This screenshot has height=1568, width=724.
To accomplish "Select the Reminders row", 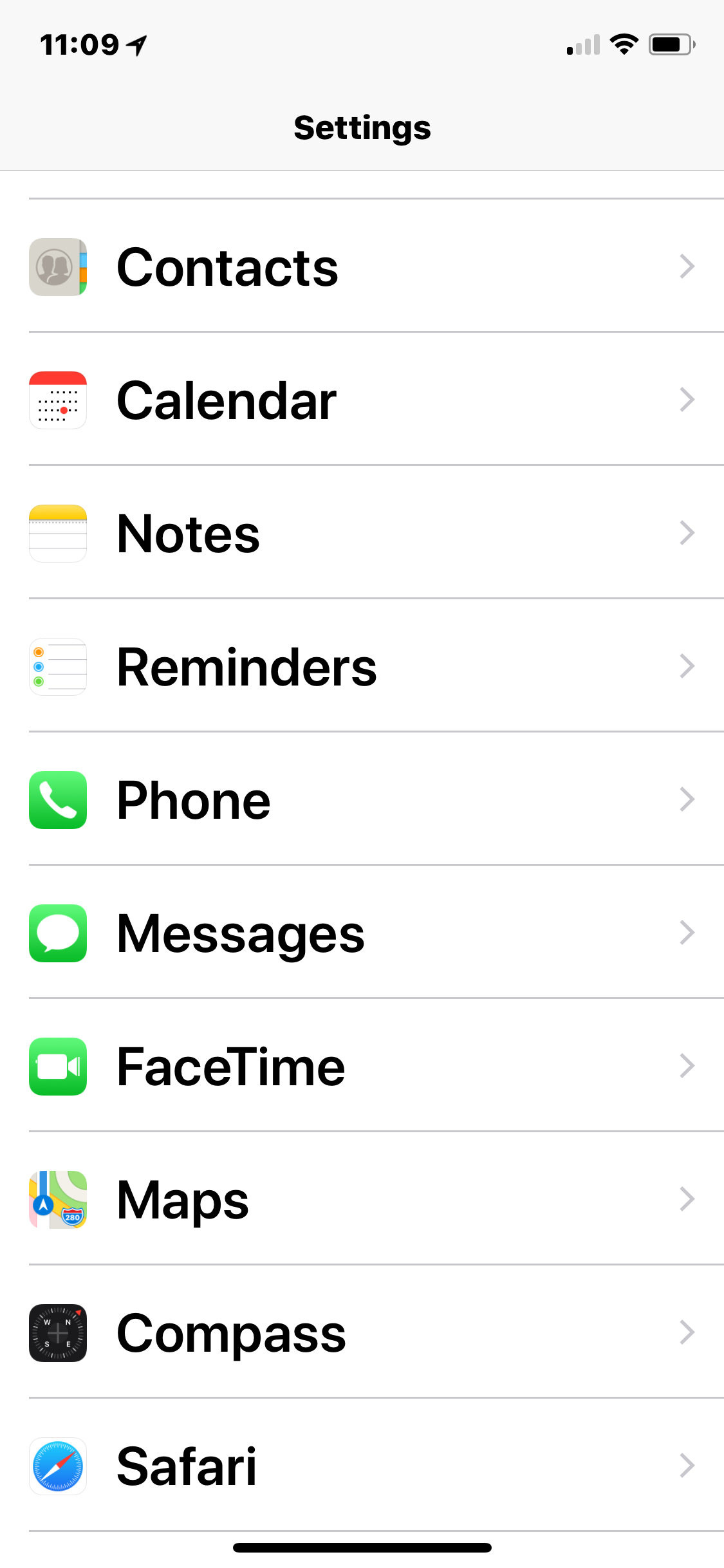I will click(362, 666).
